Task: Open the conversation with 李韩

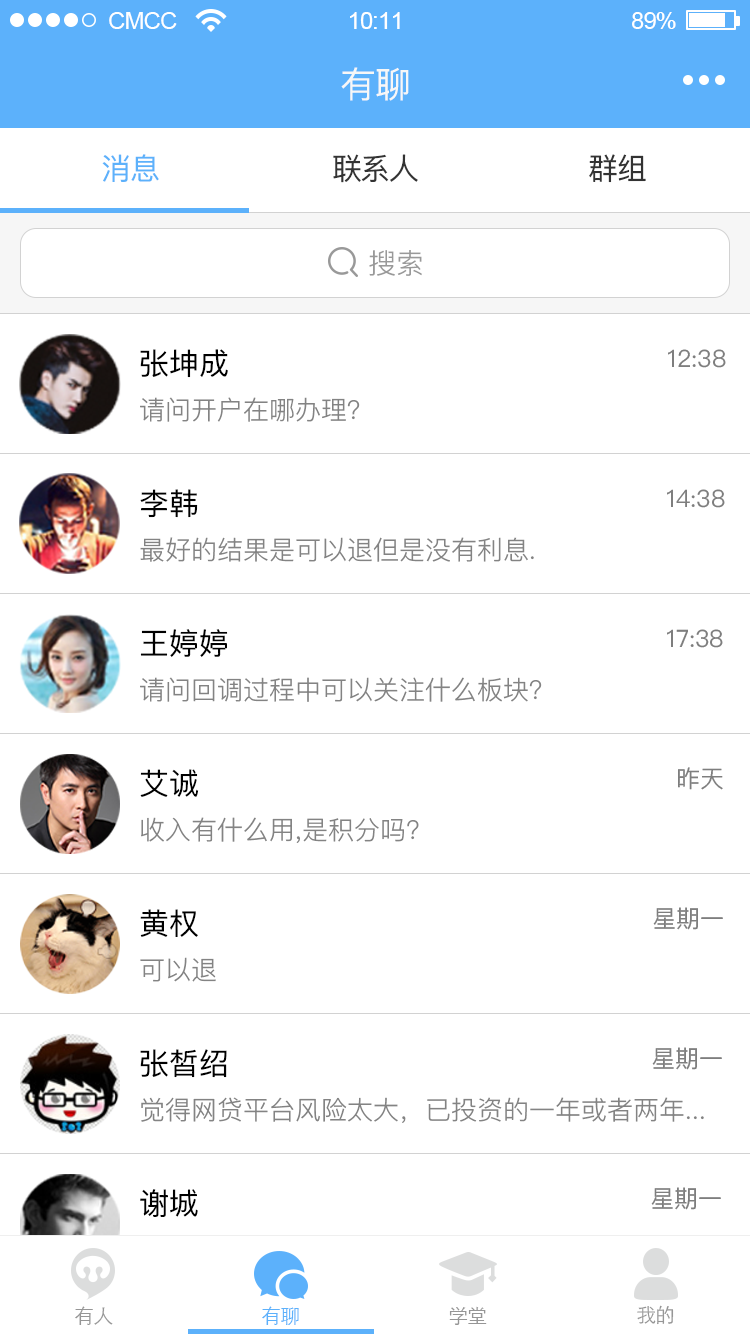Action: tap(375, 524)
